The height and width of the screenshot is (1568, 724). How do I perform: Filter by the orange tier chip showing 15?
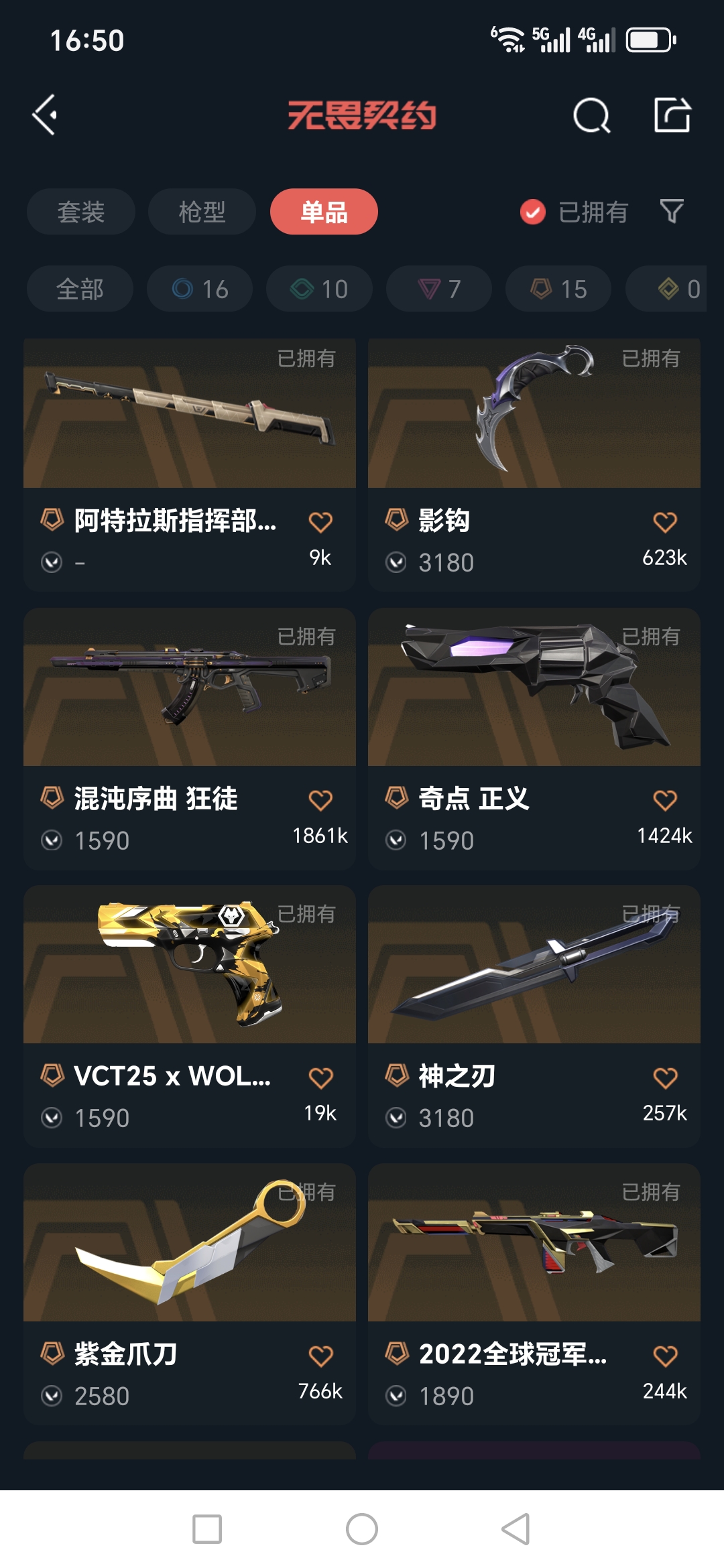[x=558, y=289]
